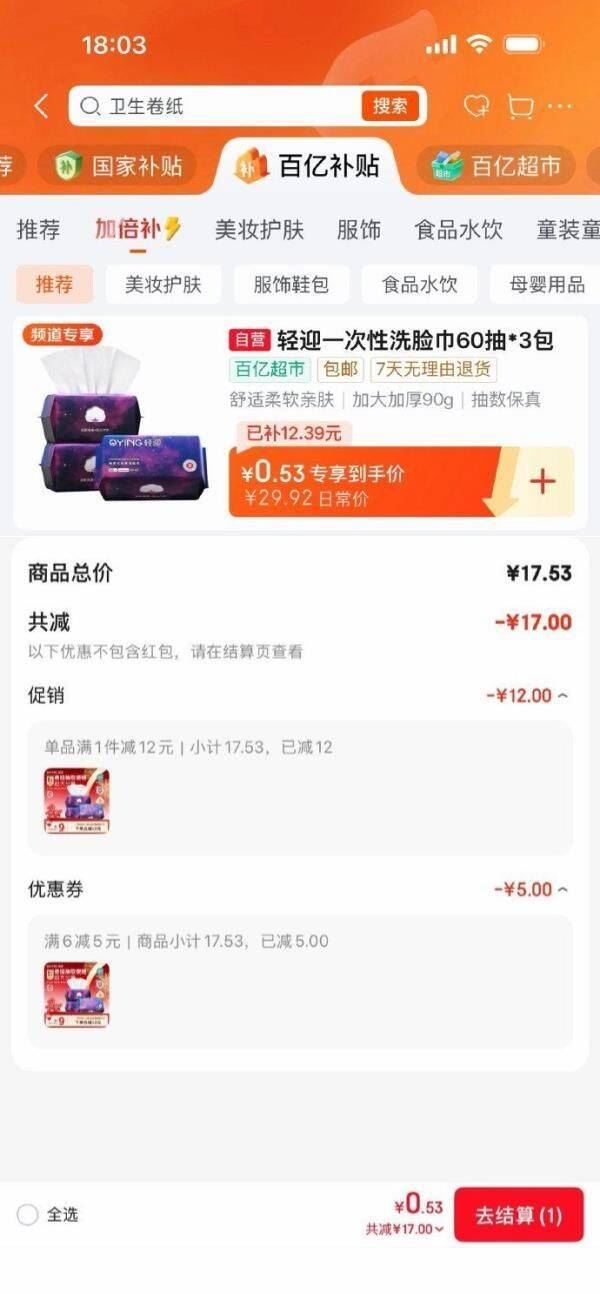Viewport: 600px width, 1294px height.
Task: Select the 加倍补 category tab
Action: (138, 230)
